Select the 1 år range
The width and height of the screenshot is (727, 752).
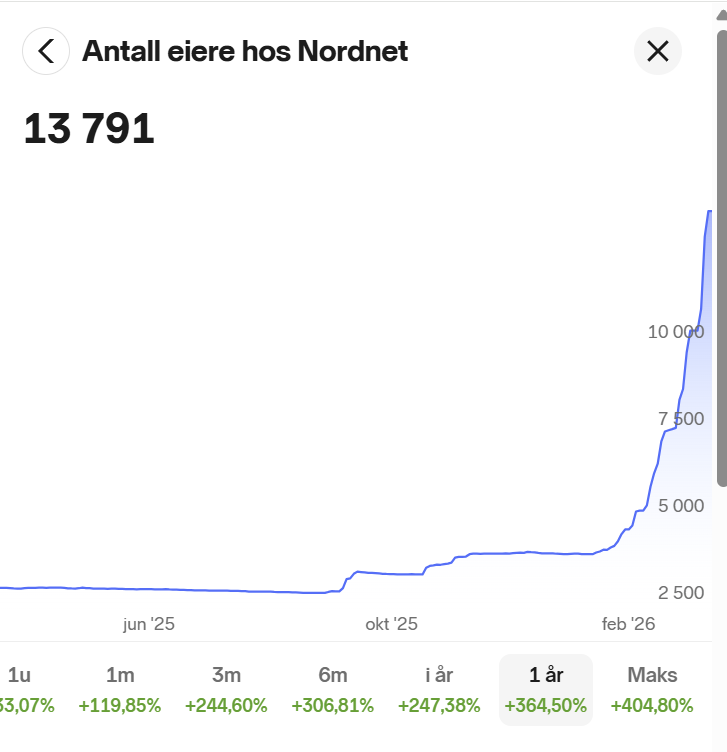[546, 689]
